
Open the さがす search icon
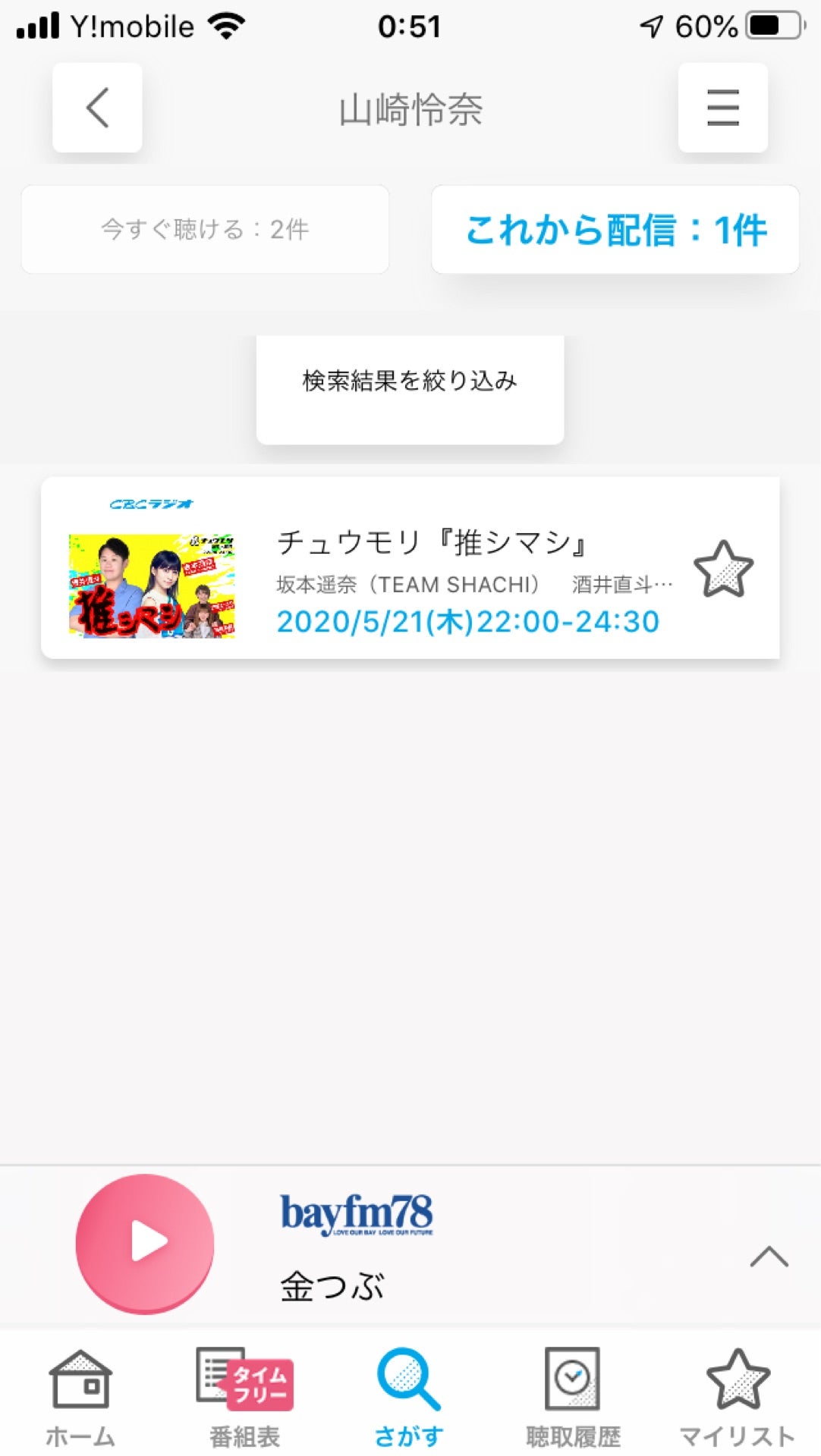tap(410, 1399)
